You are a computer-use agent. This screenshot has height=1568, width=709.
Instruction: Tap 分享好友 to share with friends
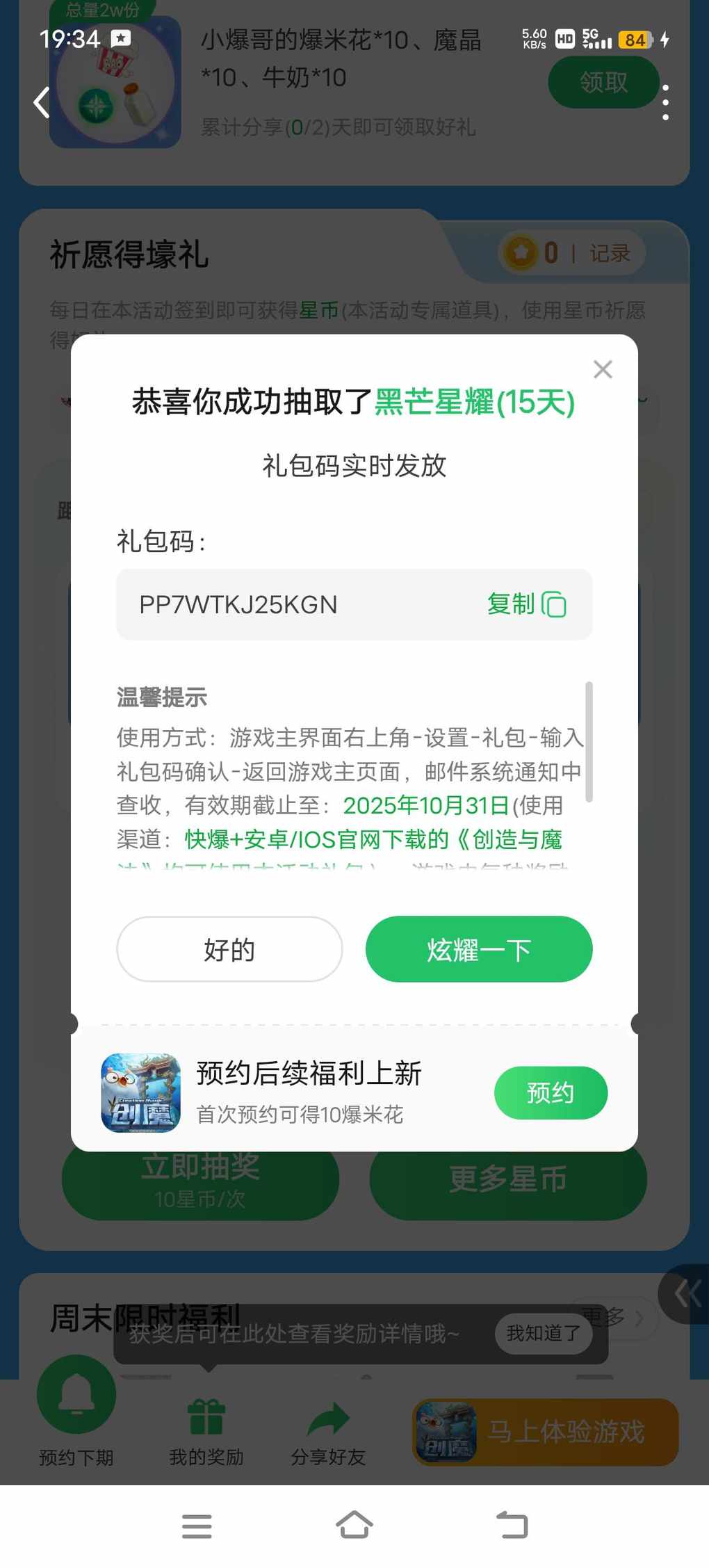(x=328, y=1431)
